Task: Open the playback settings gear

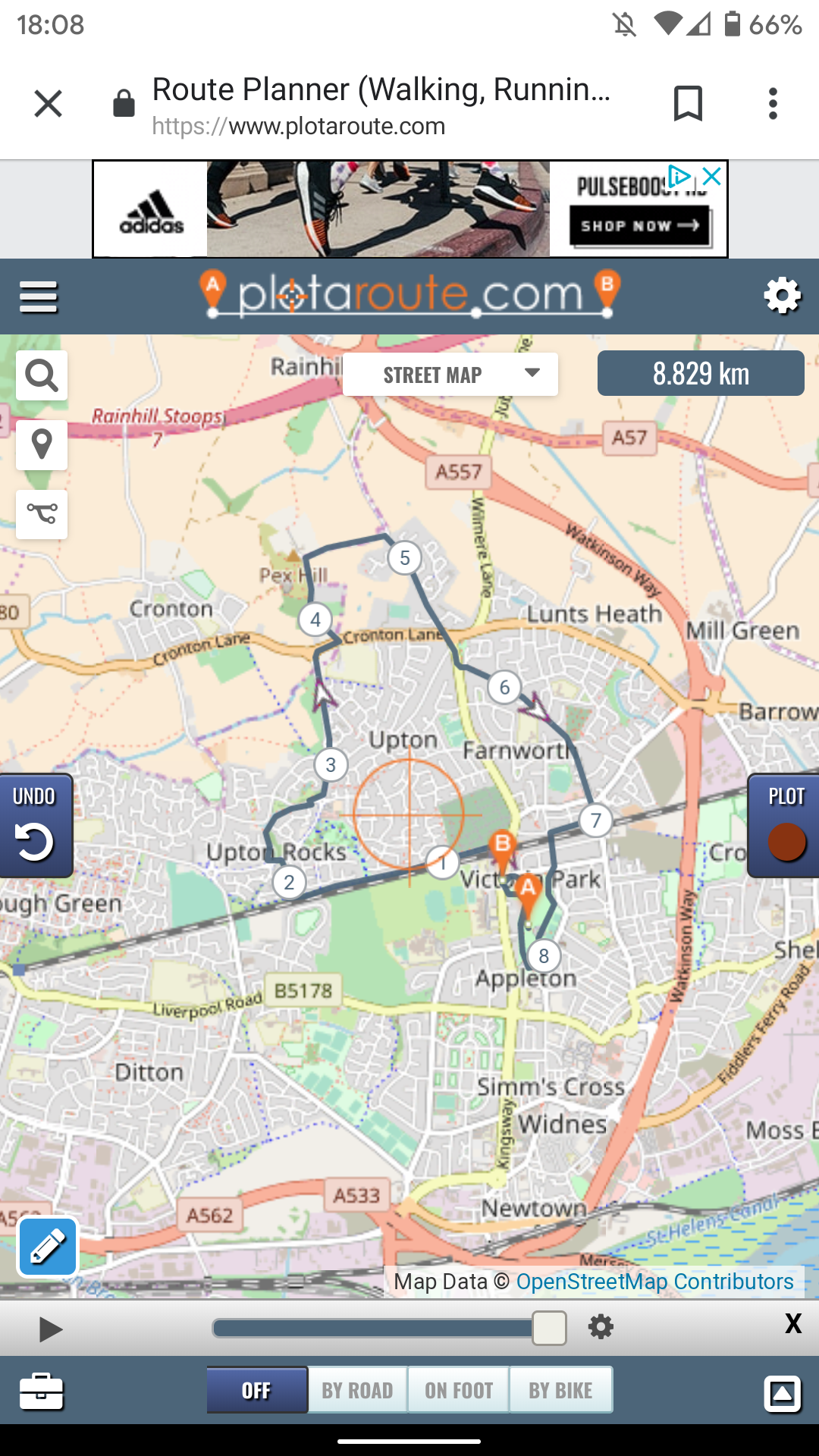Action: (x=601, y=1327)
